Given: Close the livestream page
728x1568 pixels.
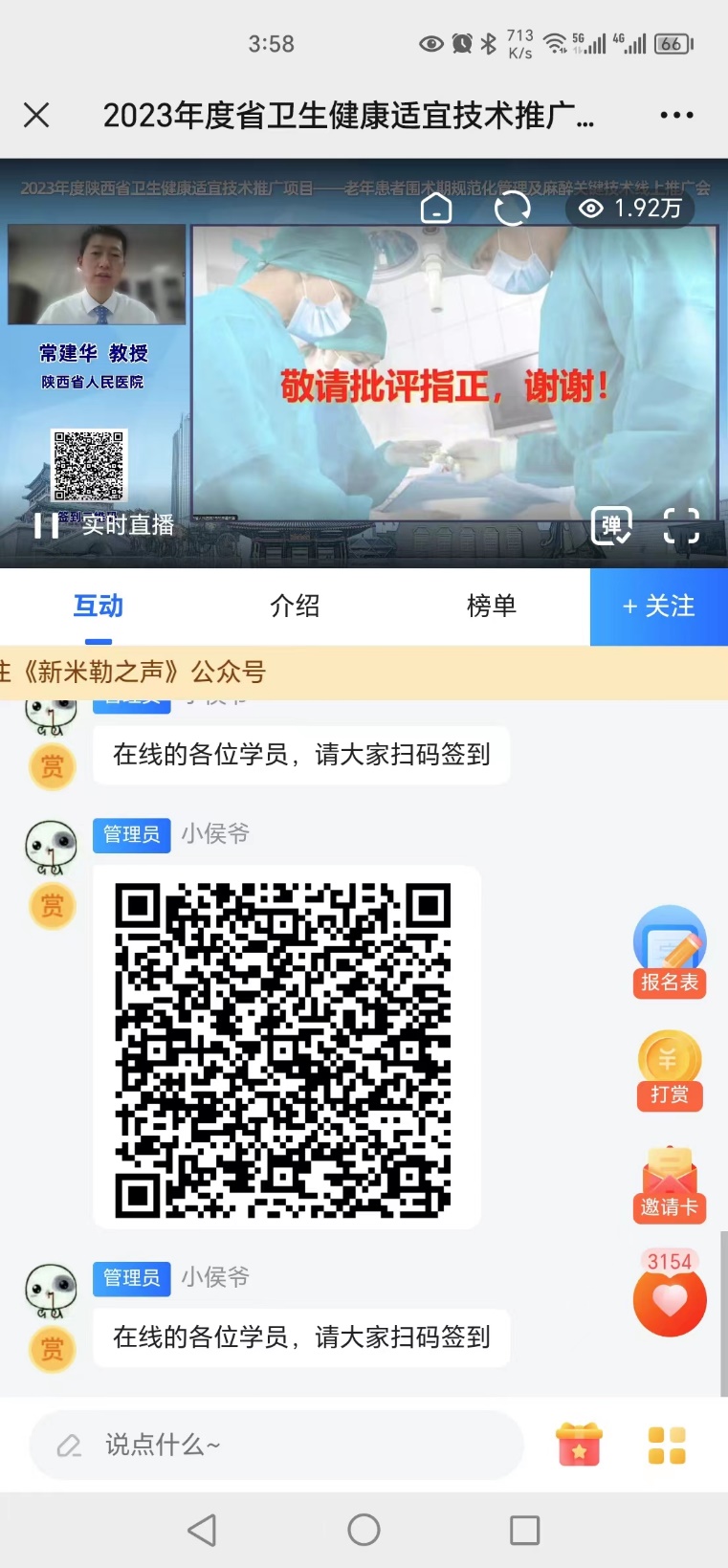Looking at the screenshot, I should (36, 116).
